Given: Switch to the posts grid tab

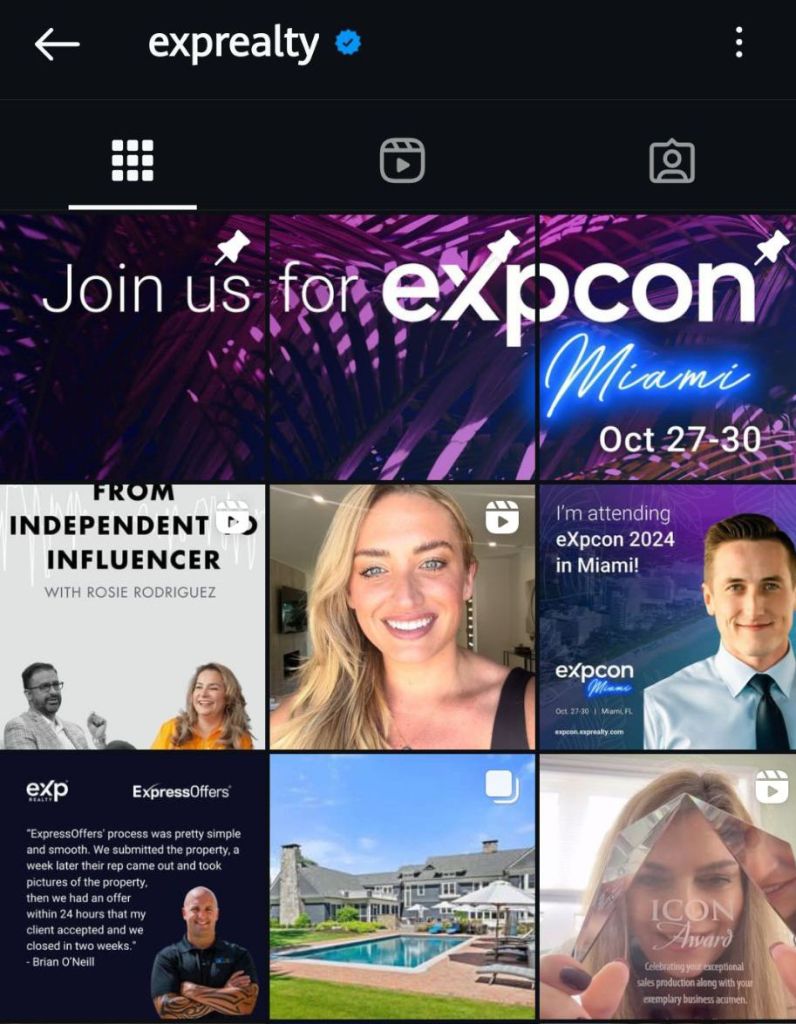Looking at the screenshot, I should tap(132, 160).
